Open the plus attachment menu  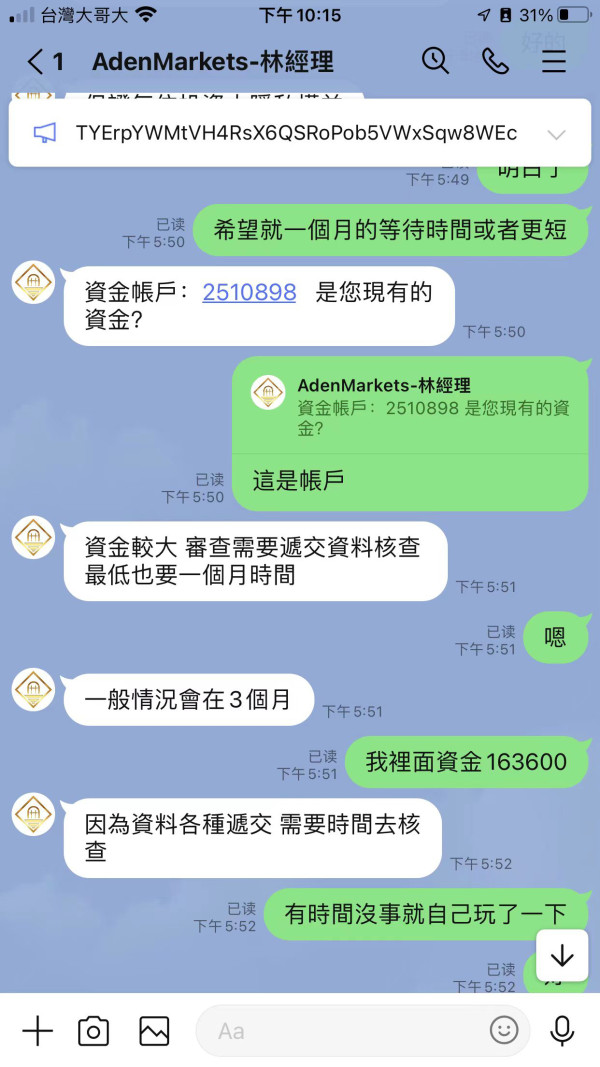(x=37, y=1031)
